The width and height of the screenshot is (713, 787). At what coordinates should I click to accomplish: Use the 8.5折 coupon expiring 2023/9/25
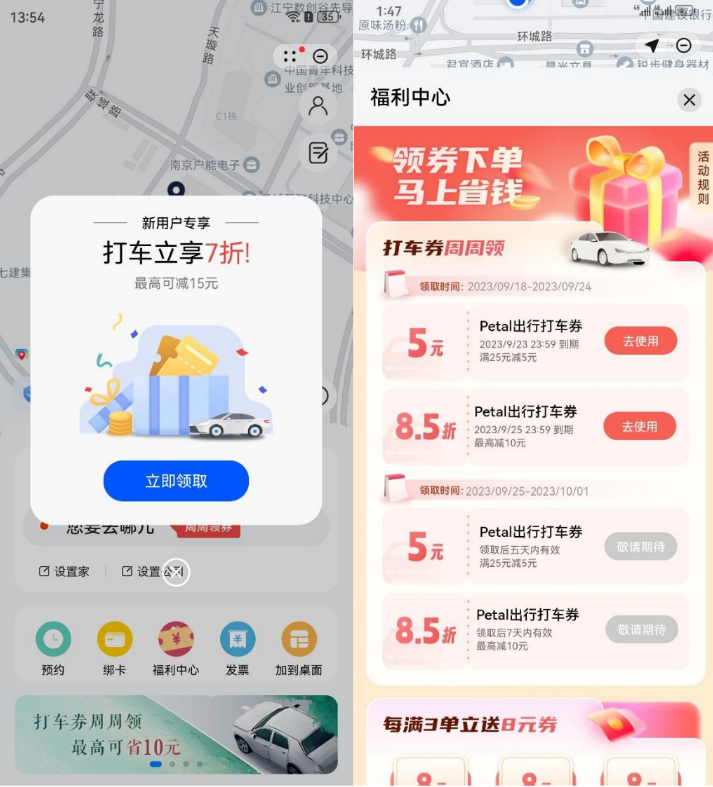point(640,426)
